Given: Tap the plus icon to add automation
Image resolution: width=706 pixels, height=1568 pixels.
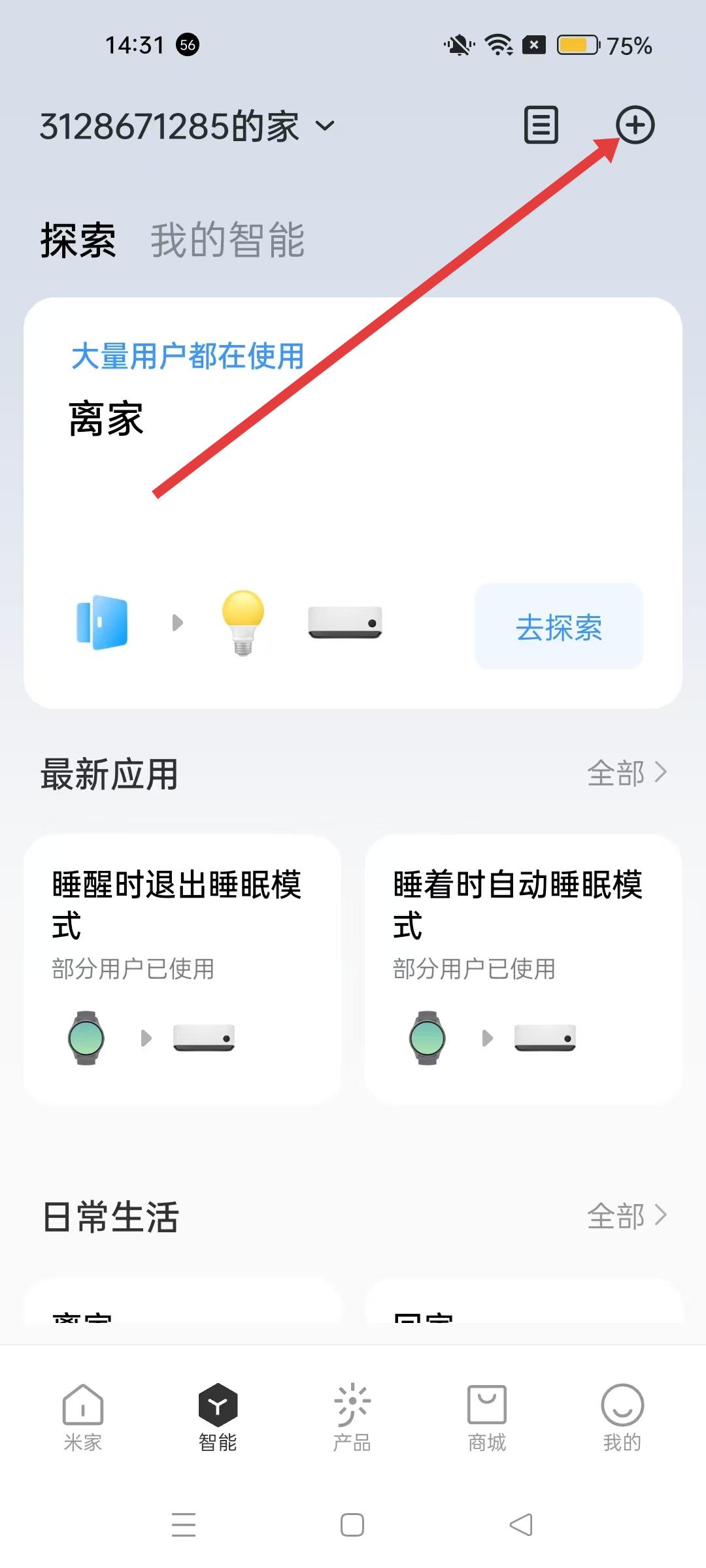Looking at the screenshot, I should (635, 125).
